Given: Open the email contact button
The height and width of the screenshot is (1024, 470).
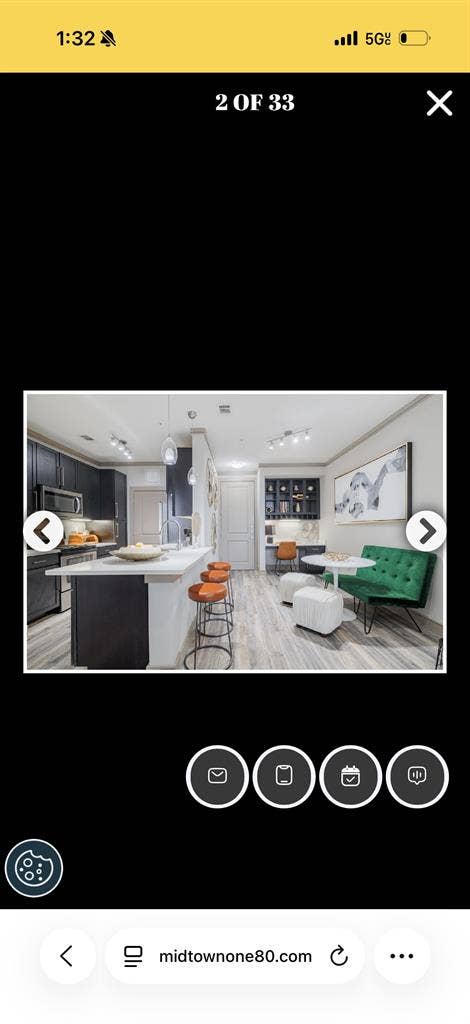Looking at the screenshot, I should coord(217,776).
